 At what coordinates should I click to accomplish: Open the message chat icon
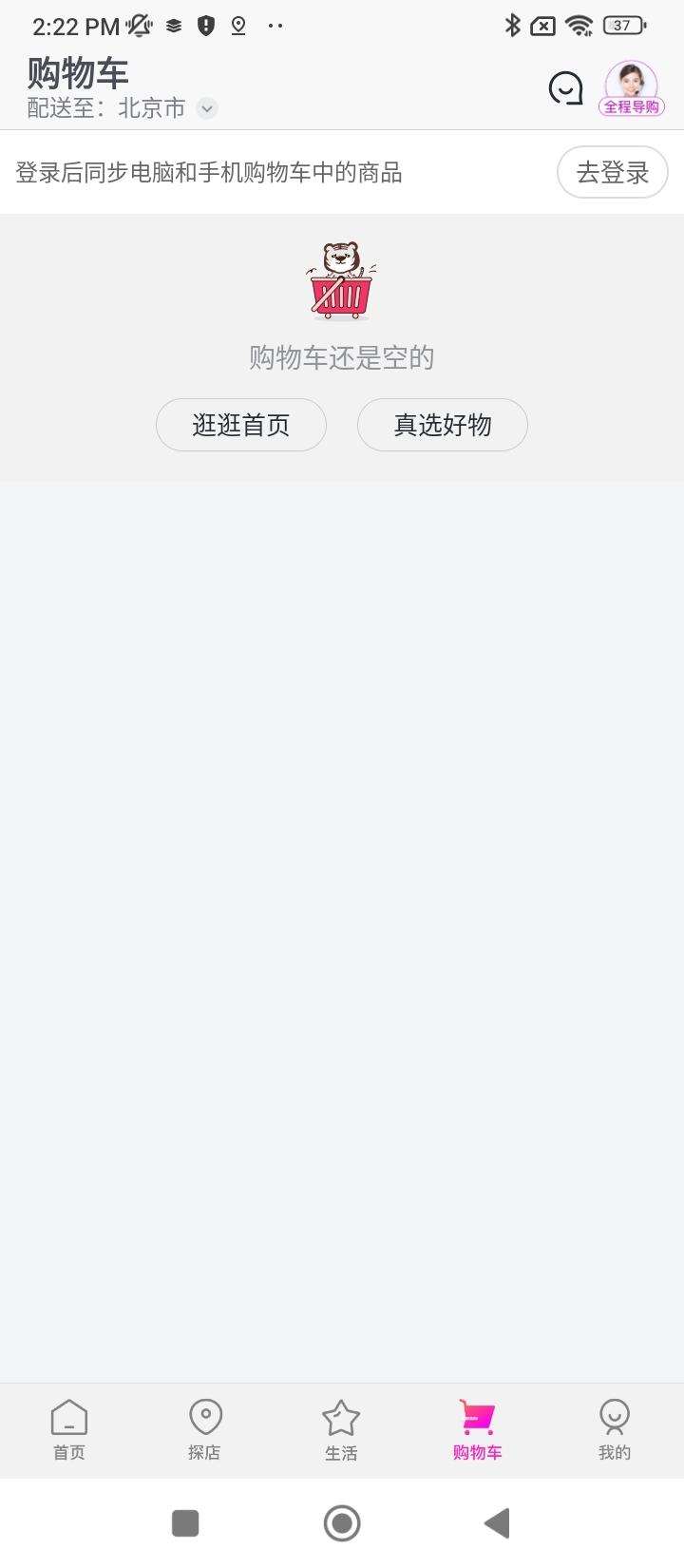[565, 89]
